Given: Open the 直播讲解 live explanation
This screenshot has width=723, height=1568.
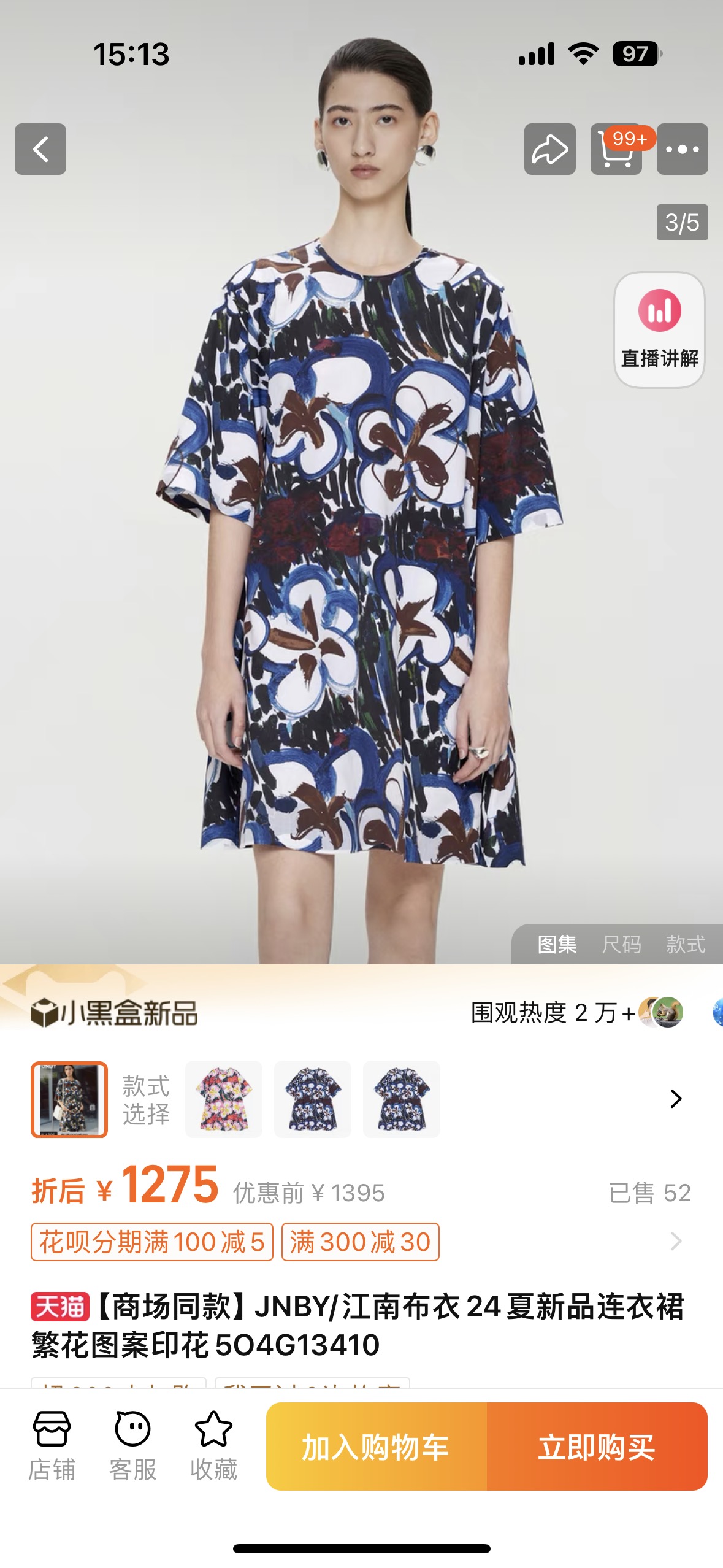Looking at the screenshot, I should point(659,330).
